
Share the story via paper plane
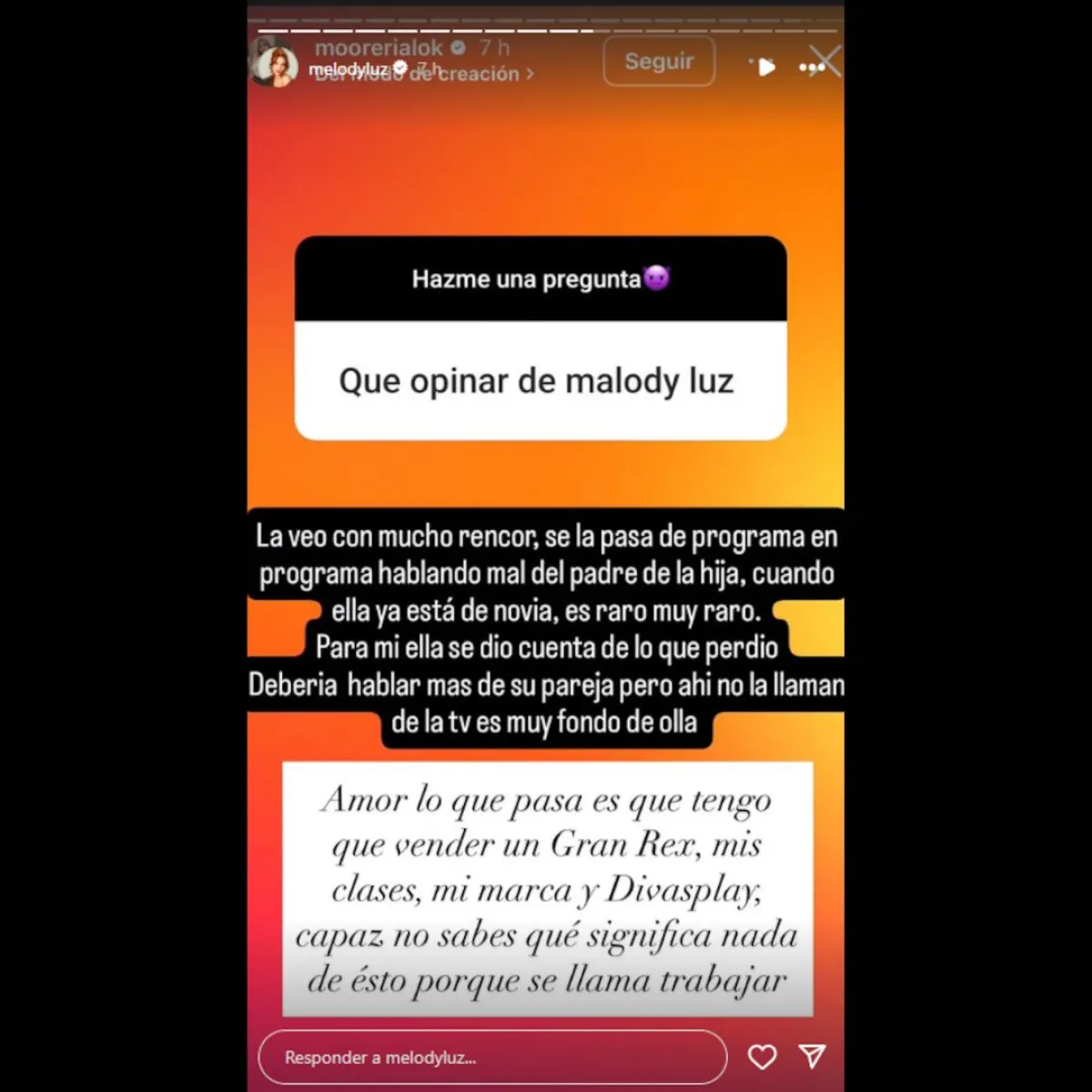[812, 1056]
